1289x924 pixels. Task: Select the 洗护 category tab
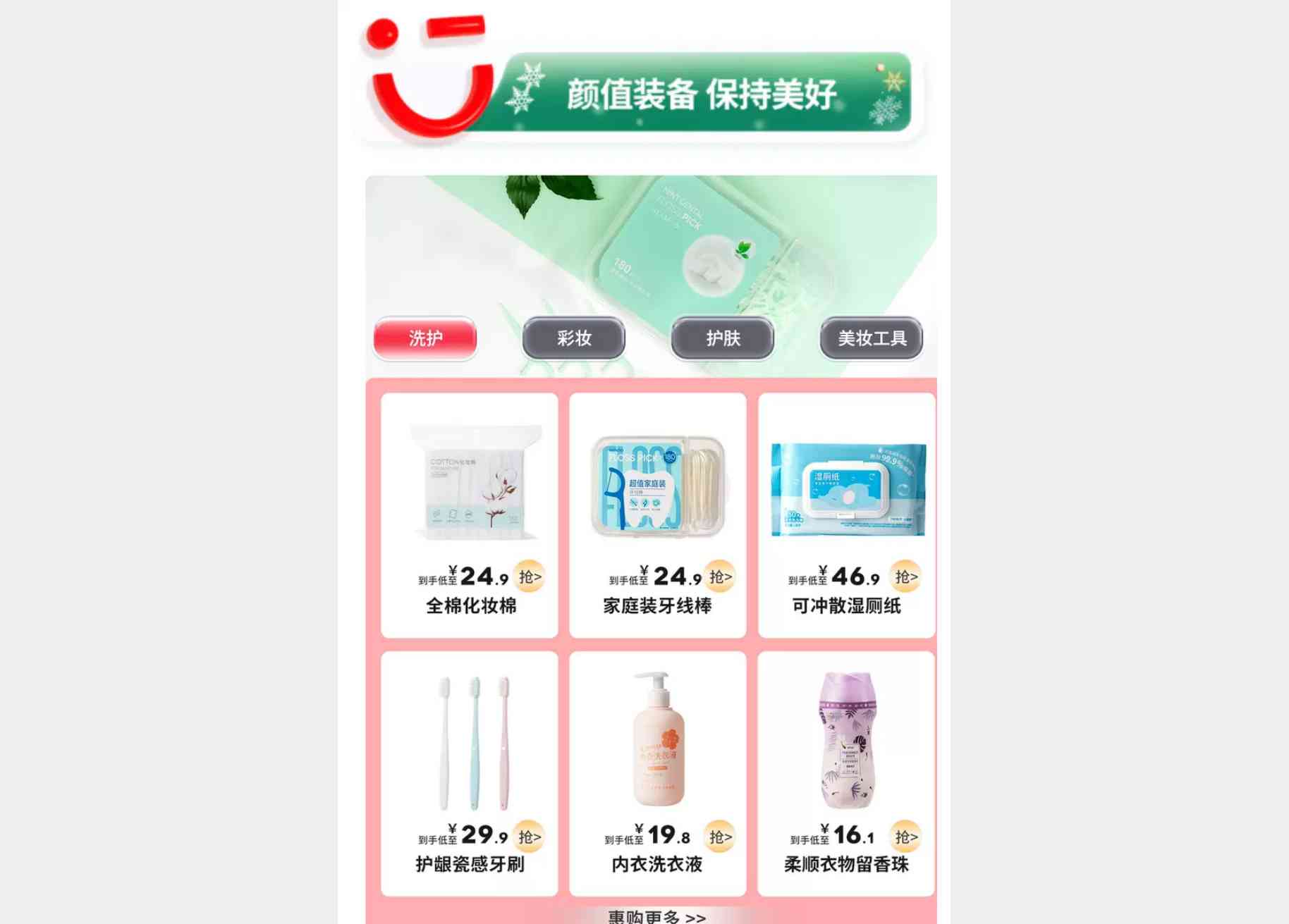coord(425,338)
